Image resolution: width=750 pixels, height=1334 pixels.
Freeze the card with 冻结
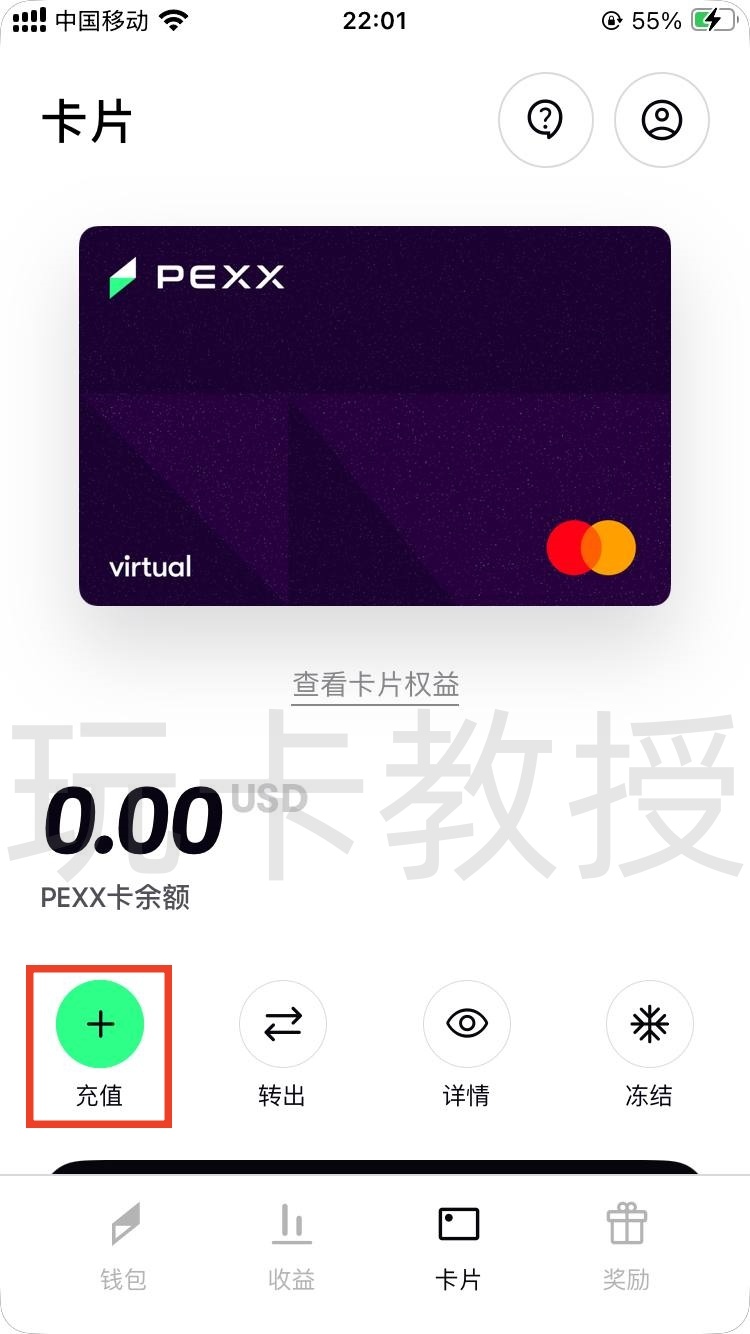click(x=649, y=1024)
